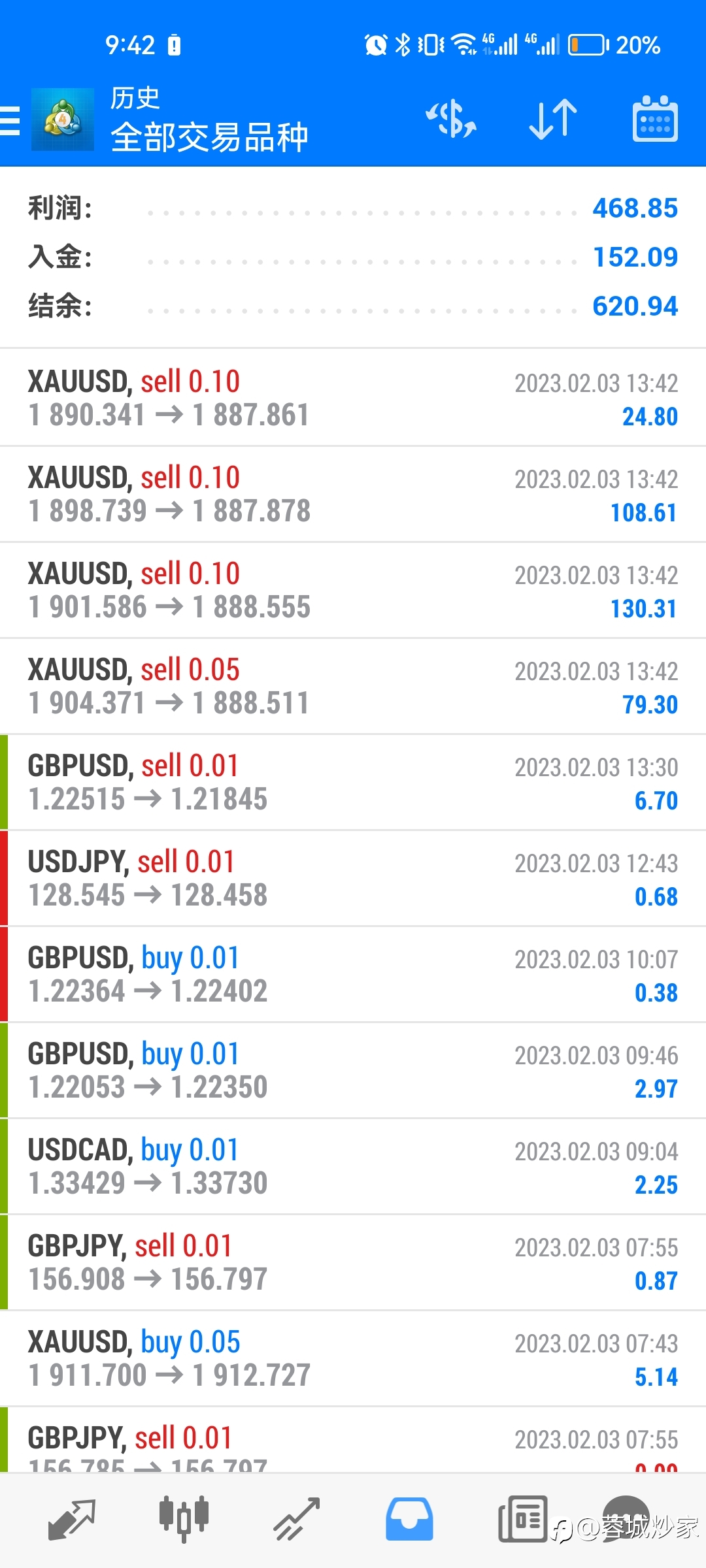Open XAUUSD sell trade with profit 24.80

(x=353, y=398)
